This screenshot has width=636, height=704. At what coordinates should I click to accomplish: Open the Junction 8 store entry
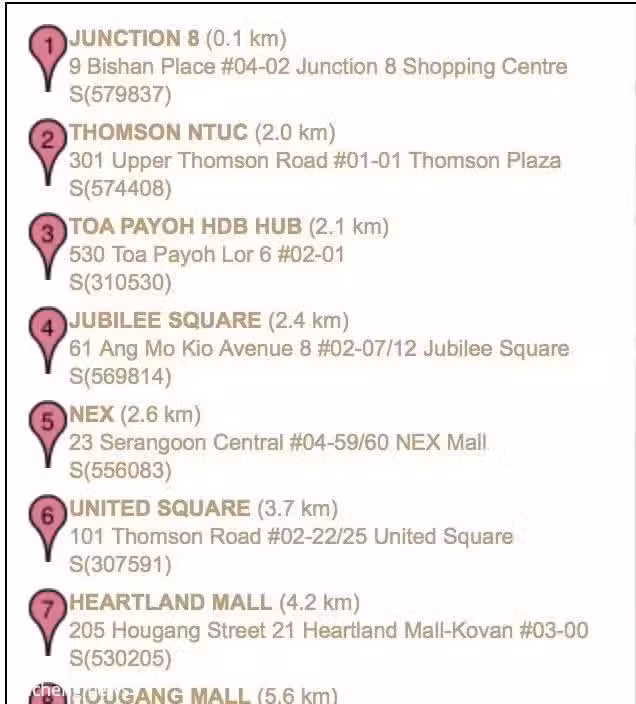(134, 39)
